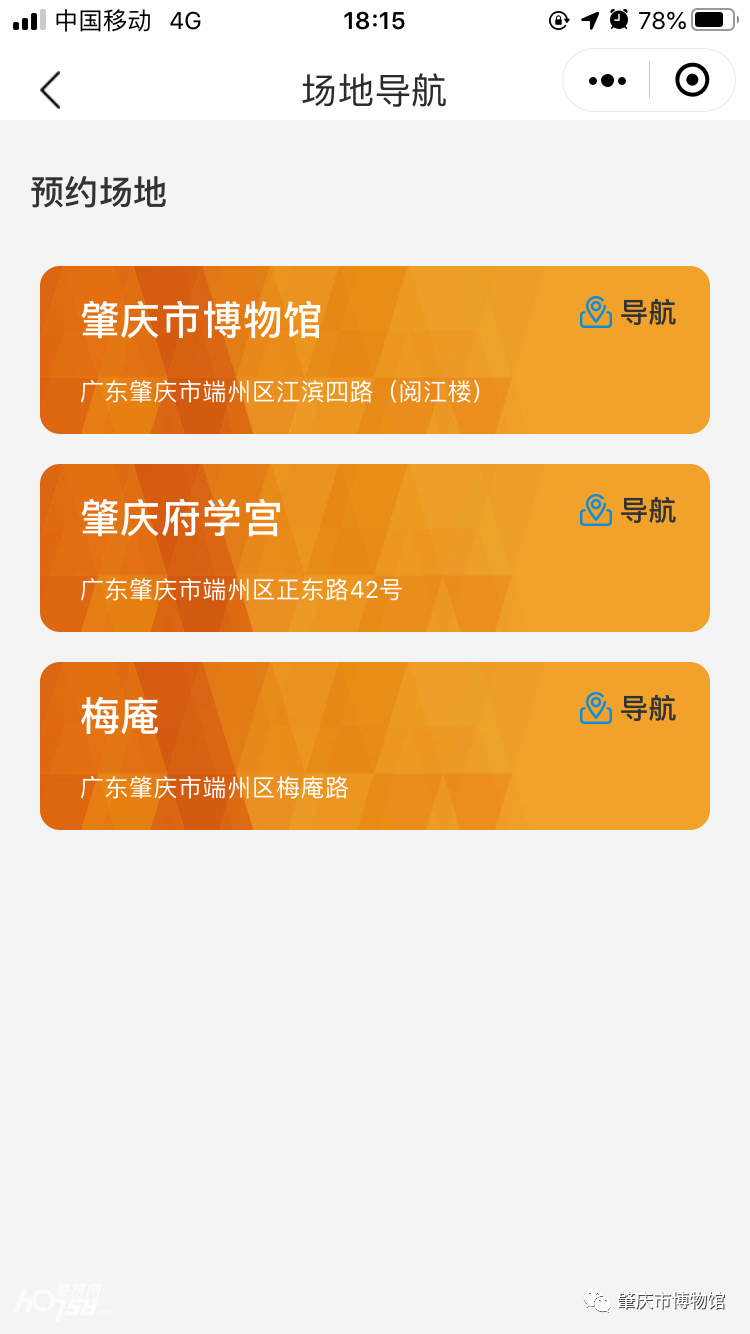Viewport: 750px width, 1334px height.
Task: Start 导航 for 肇庆府学宫
Action: pos(628,510)
